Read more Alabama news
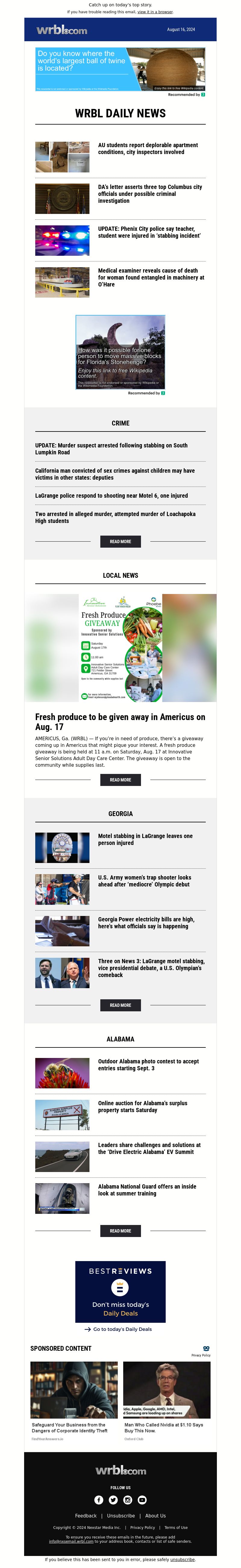 coord(120,1231)
